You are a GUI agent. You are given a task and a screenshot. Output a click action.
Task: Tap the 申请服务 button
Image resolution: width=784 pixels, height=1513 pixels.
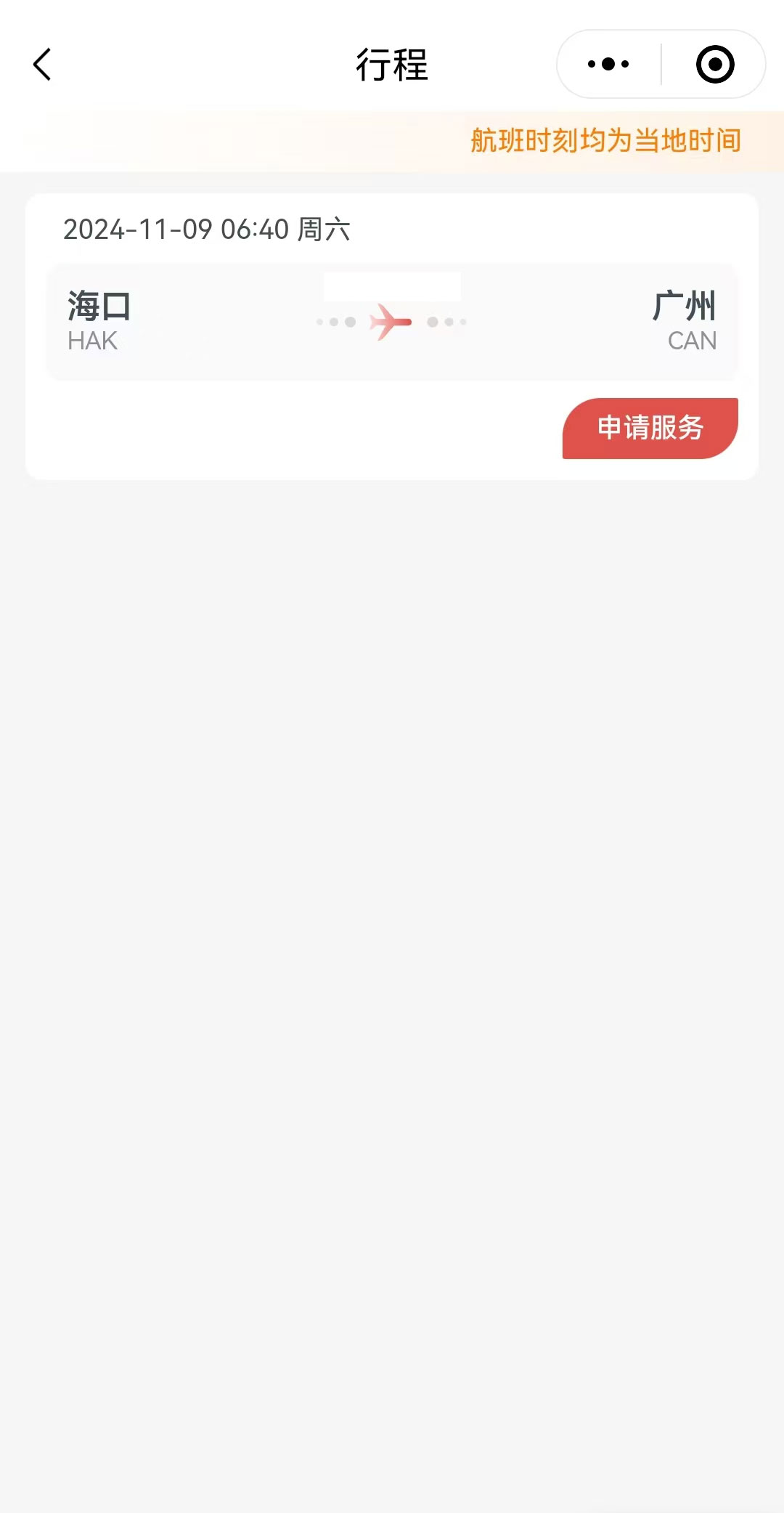[650, 428]
